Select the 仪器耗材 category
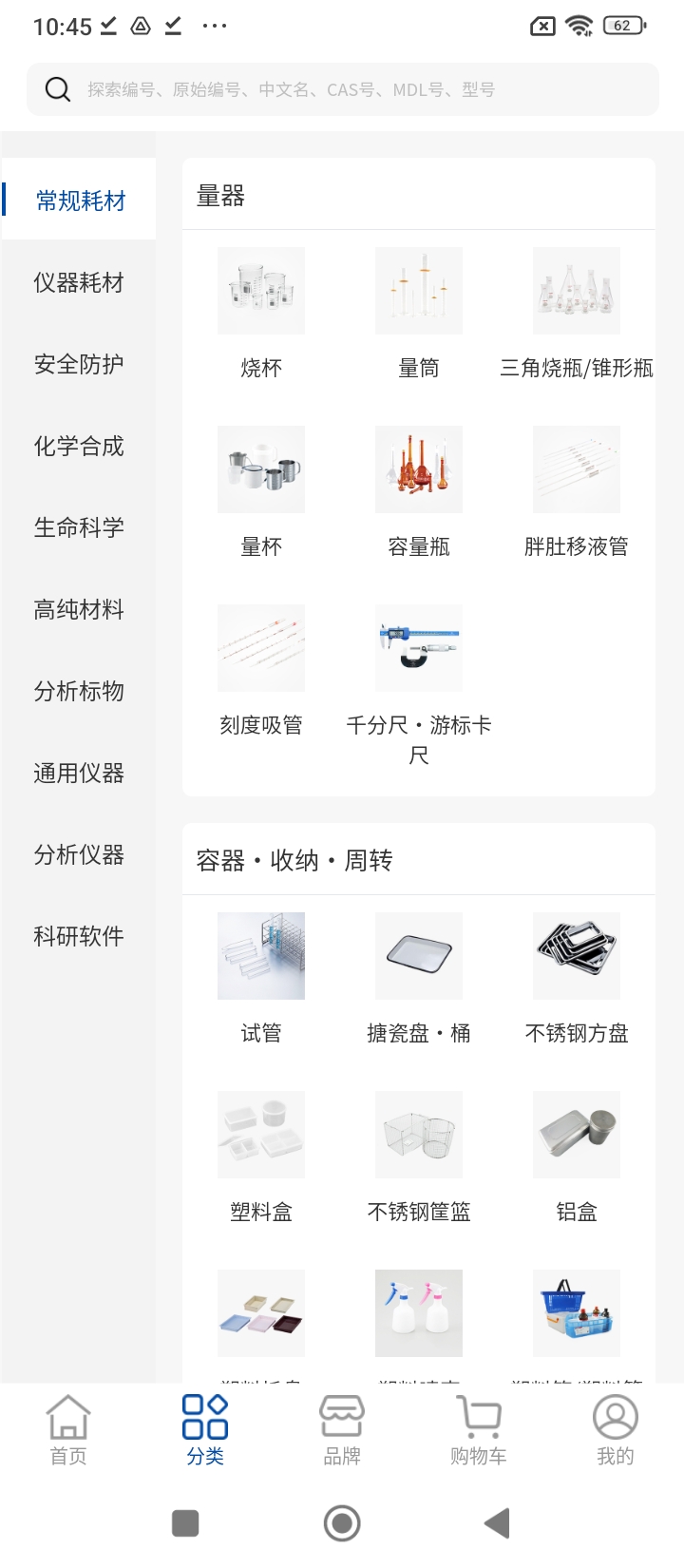 click(x=79, y=282)
